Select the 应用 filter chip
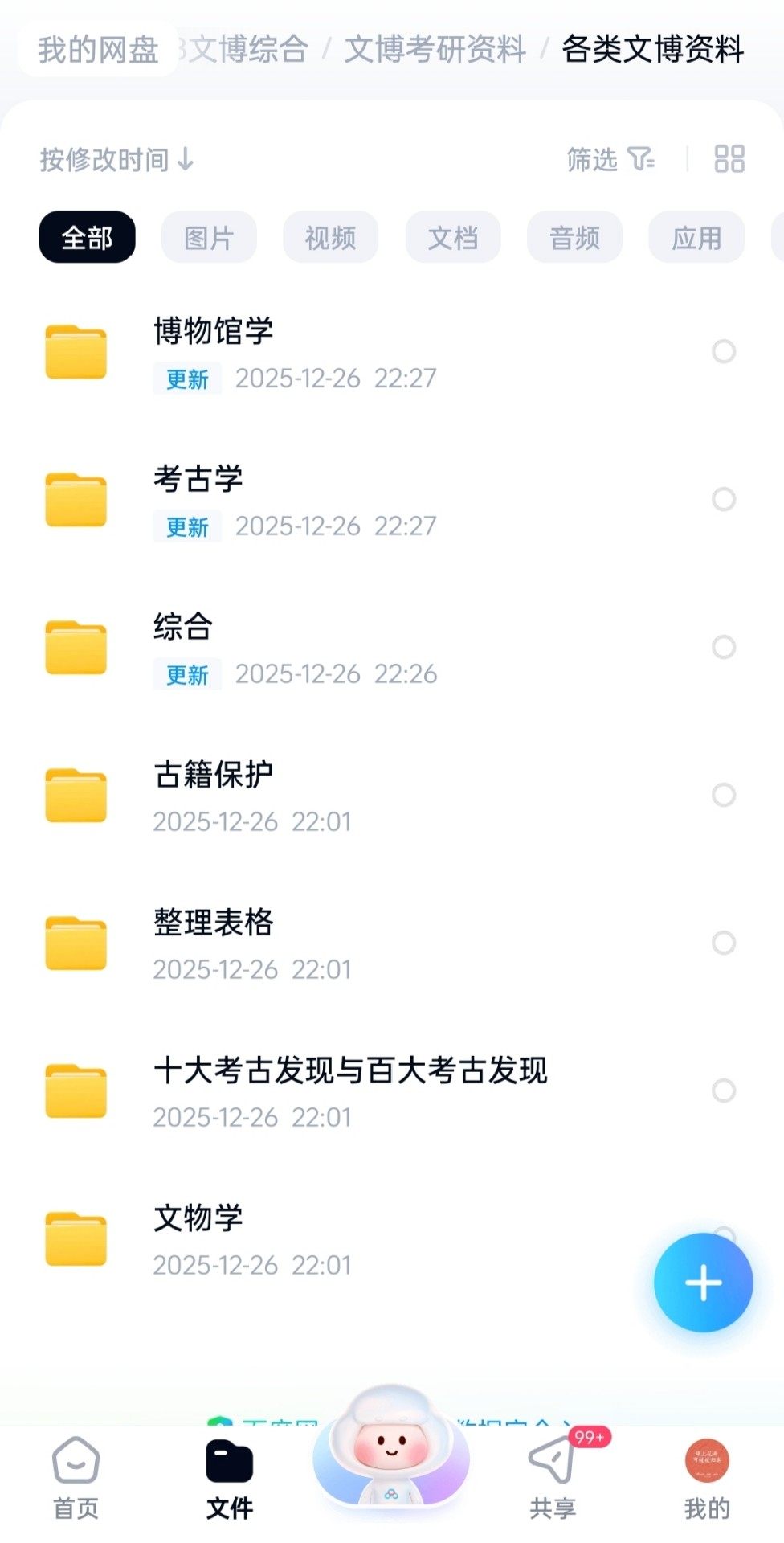 click(696, 238)
